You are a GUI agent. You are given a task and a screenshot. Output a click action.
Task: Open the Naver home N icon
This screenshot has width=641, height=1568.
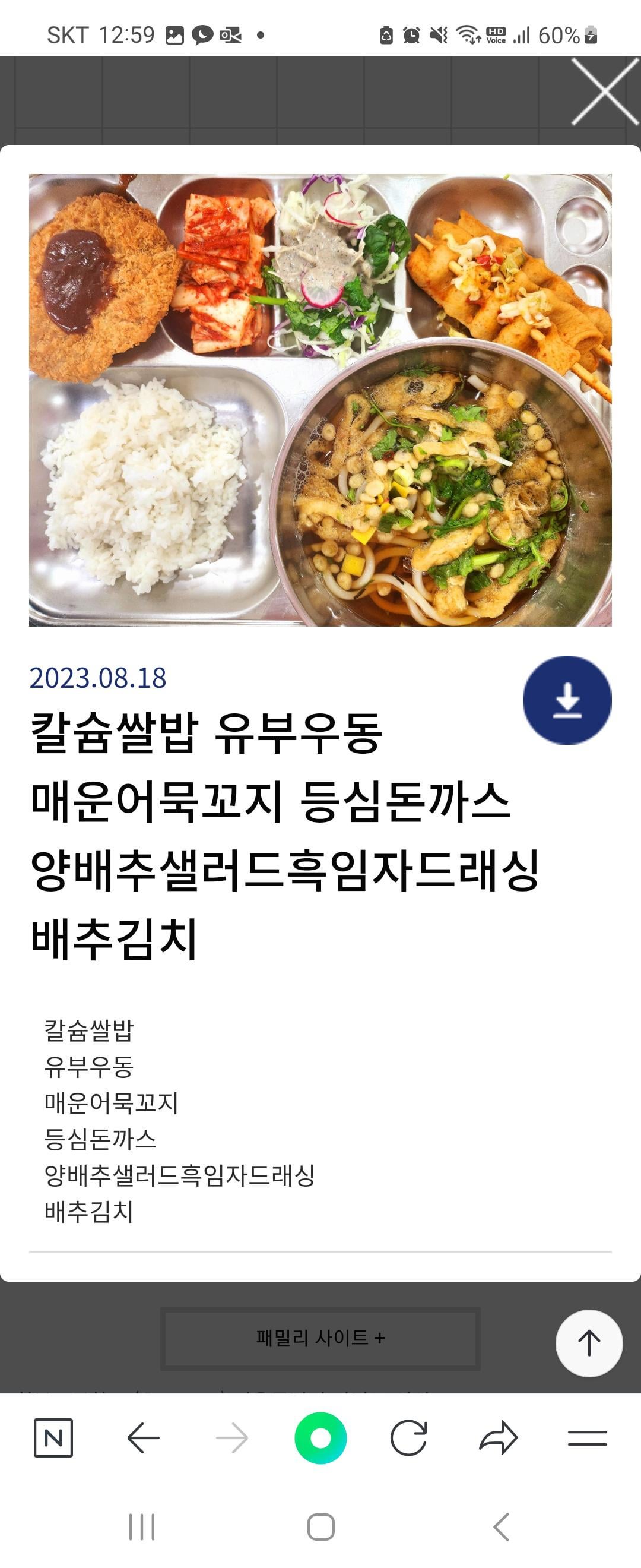53,1438
